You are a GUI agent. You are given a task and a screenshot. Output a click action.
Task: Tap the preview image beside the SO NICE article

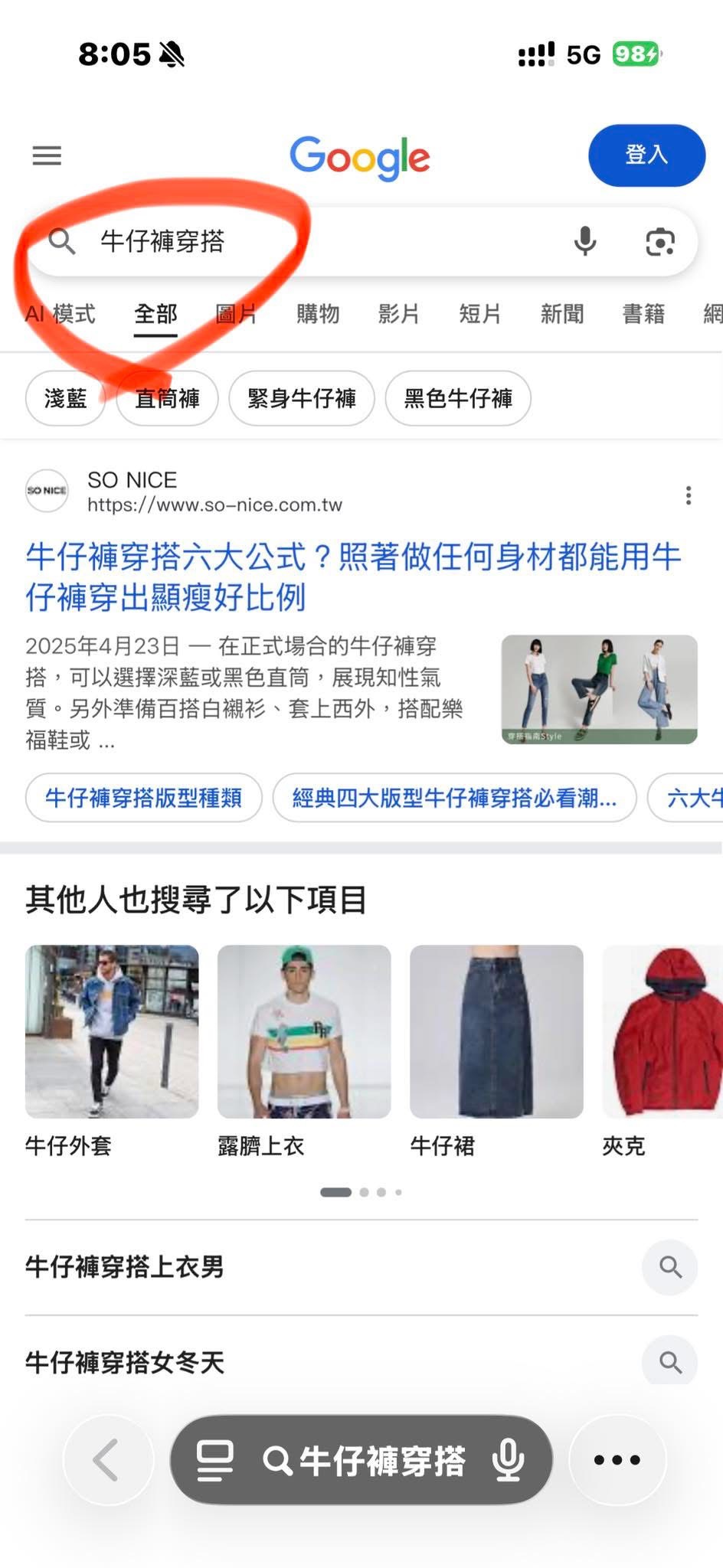coord(600,689)
